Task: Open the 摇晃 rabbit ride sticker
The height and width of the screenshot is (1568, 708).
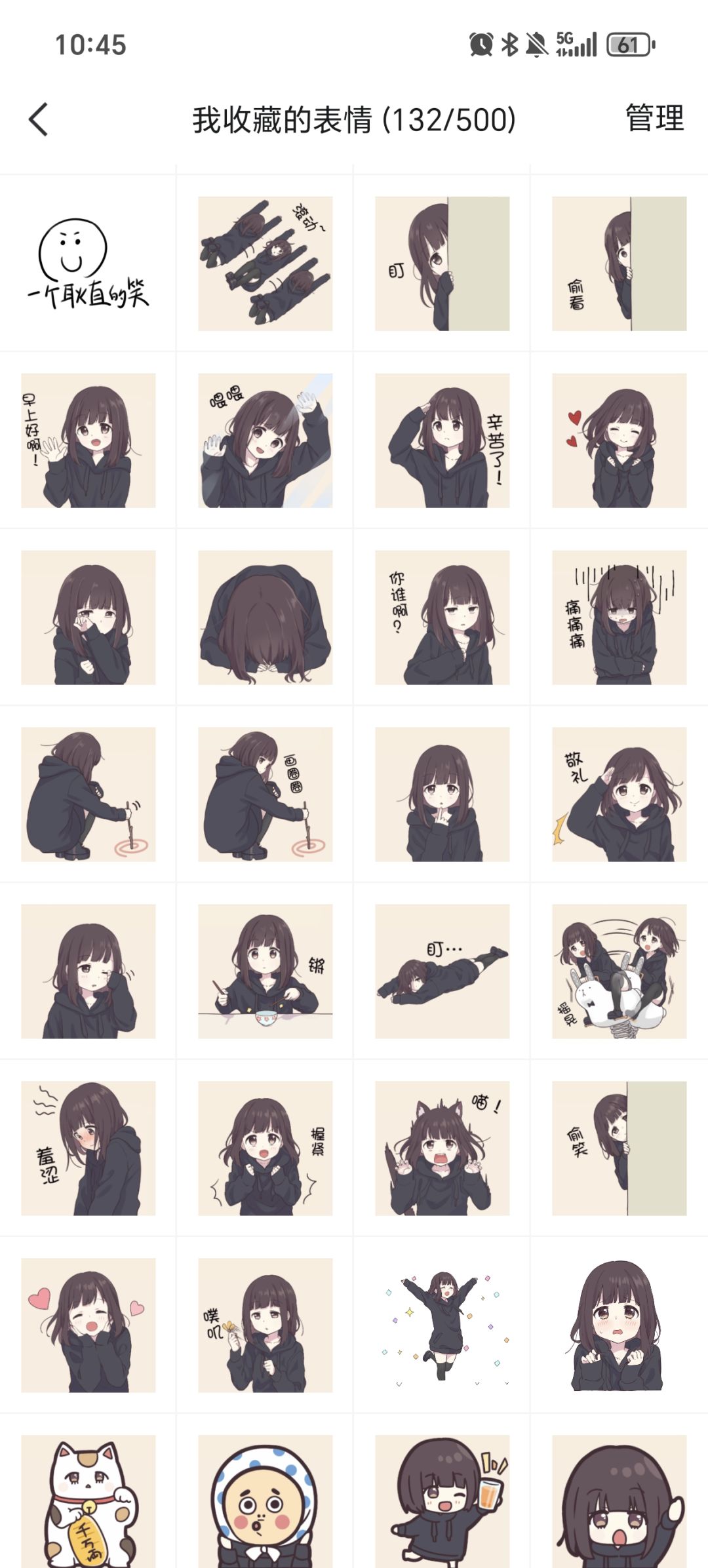Action: [619, 971]
